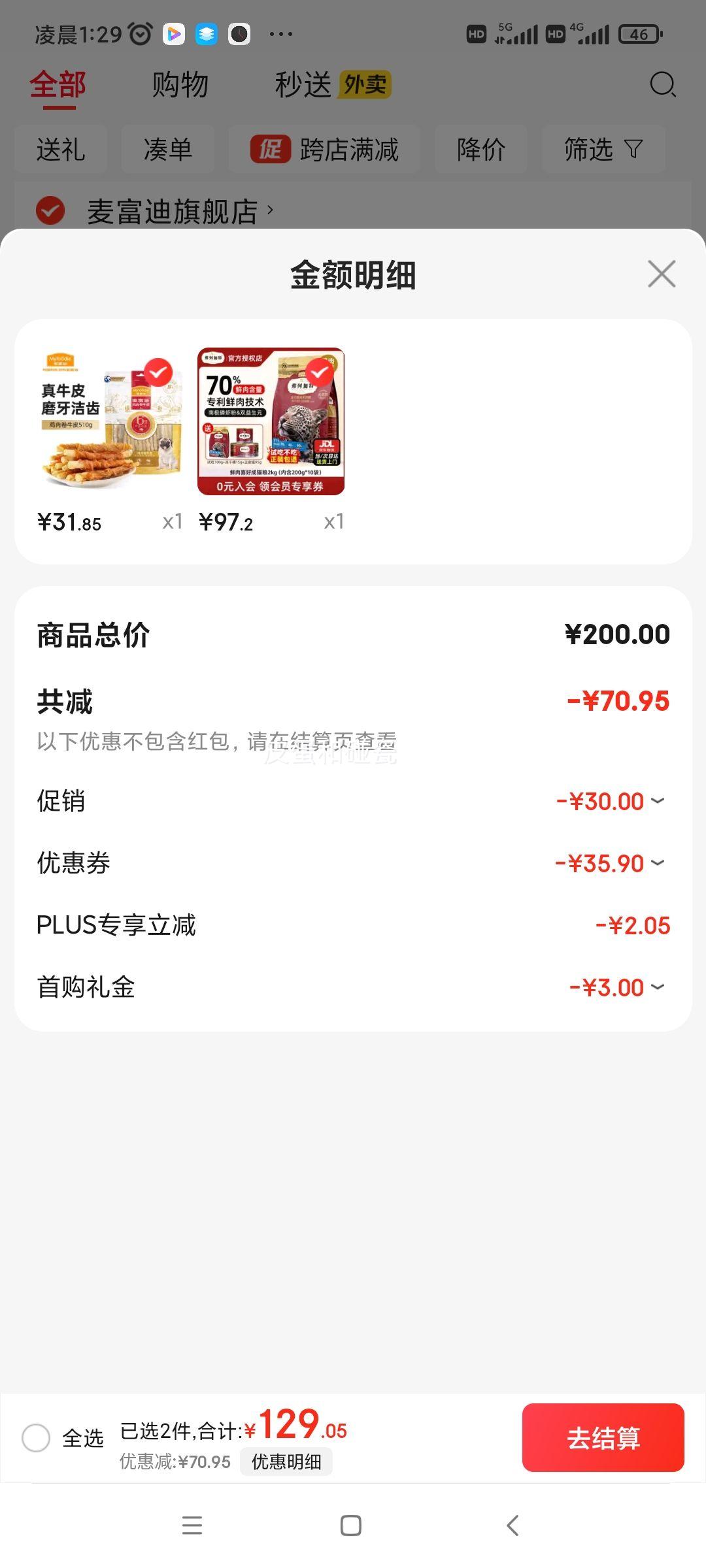The image size is (706, 1568).
Task: Open the ¥97.2 cat food product thumbnail
Action: [271, 421]
